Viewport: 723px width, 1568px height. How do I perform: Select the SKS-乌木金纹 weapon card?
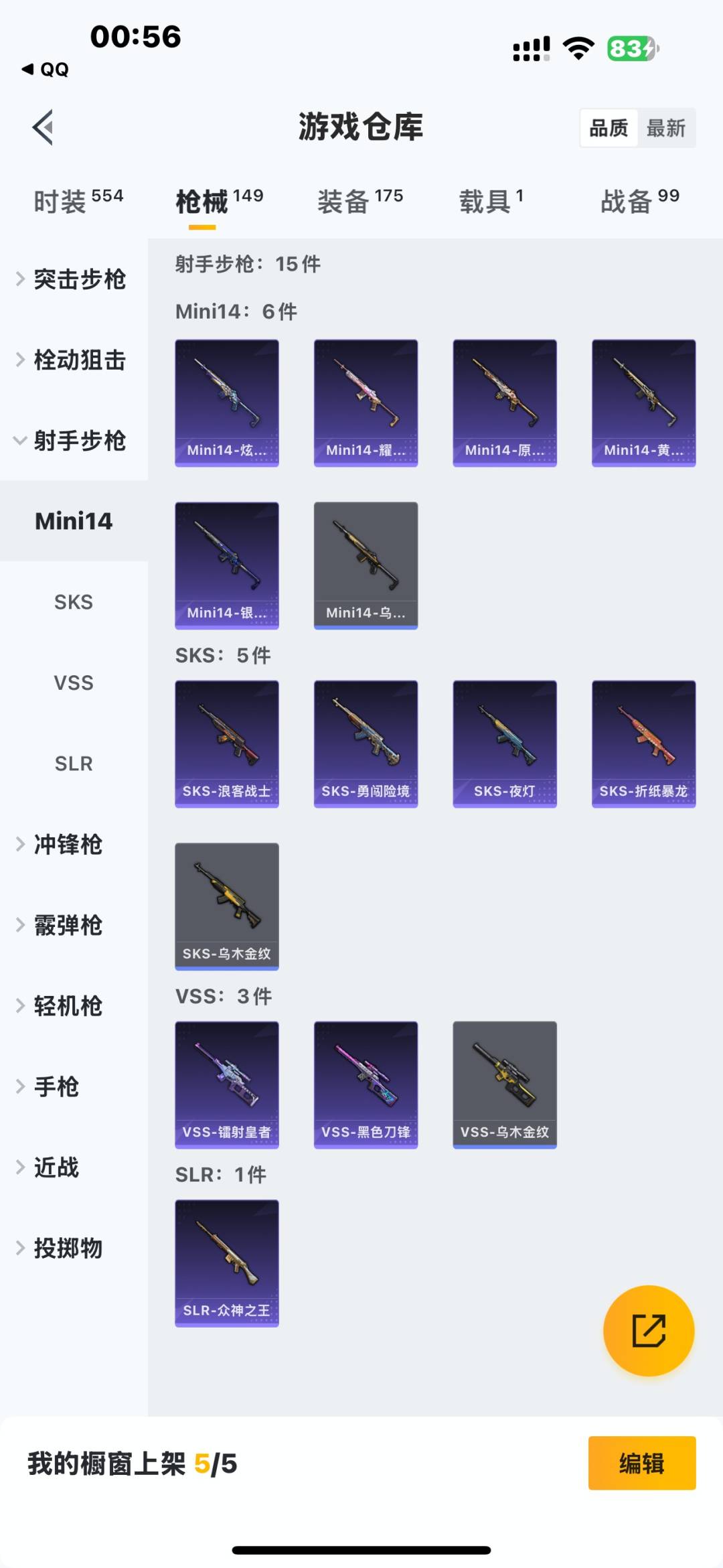(x=227, y=906)
